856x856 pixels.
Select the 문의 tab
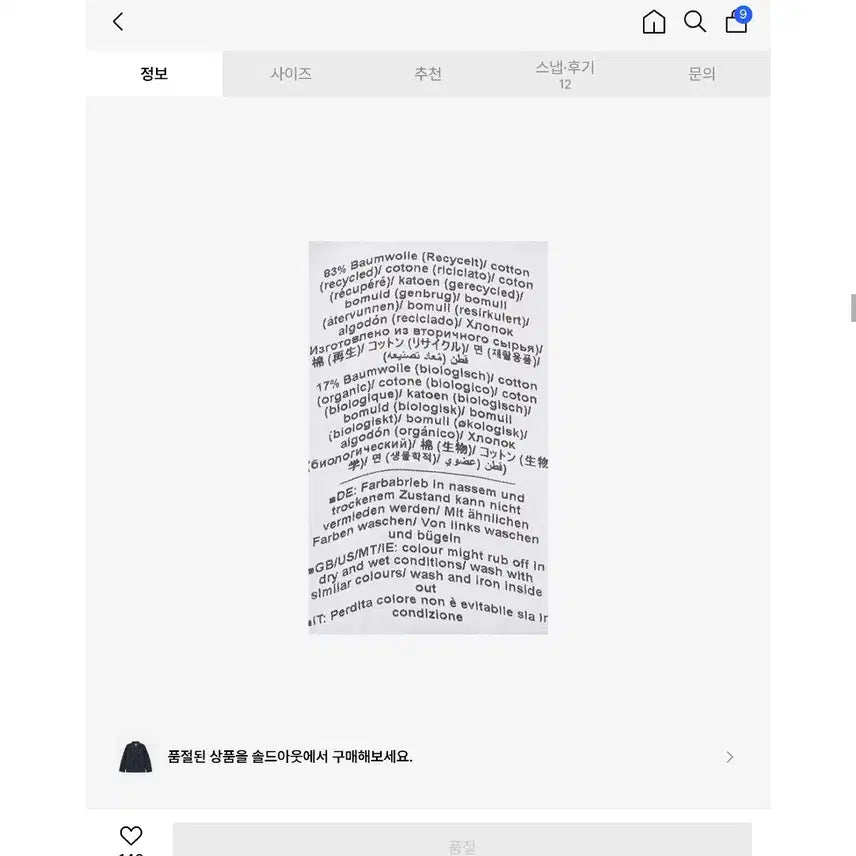coord(702,74)
